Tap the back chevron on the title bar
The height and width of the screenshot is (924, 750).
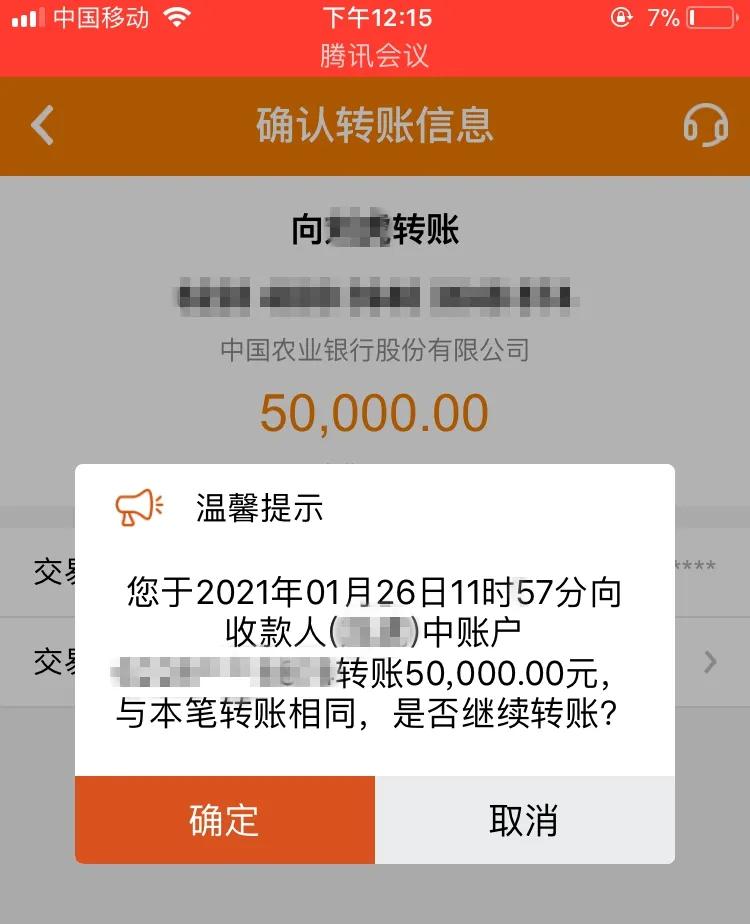(40, 127)
